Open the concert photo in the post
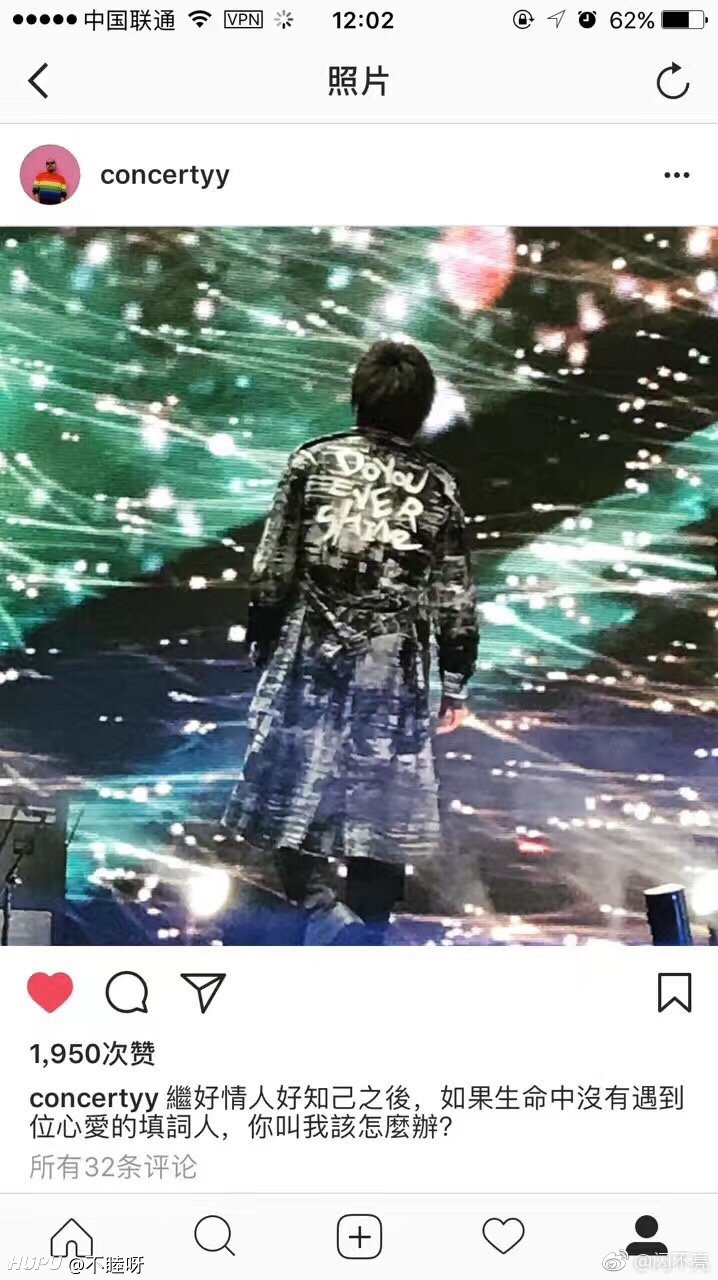This screenshot has height=1280, width=718. (359, 586)
